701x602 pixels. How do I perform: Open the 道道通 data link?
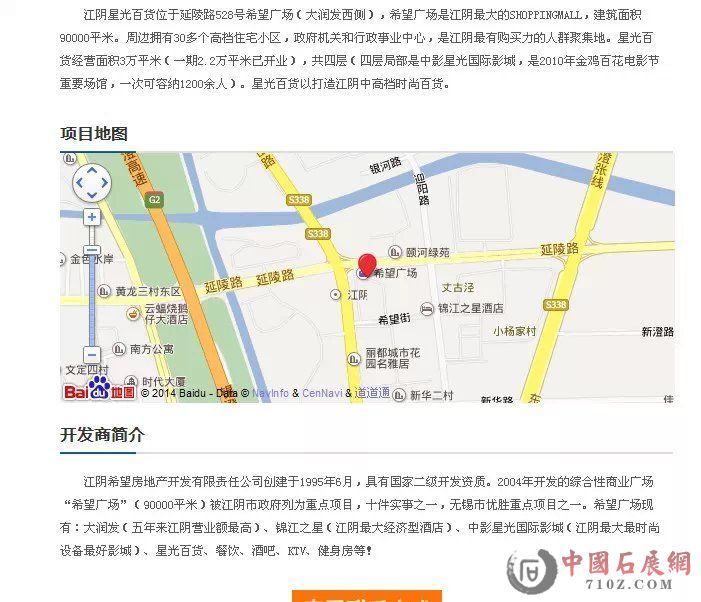[373, 394]
